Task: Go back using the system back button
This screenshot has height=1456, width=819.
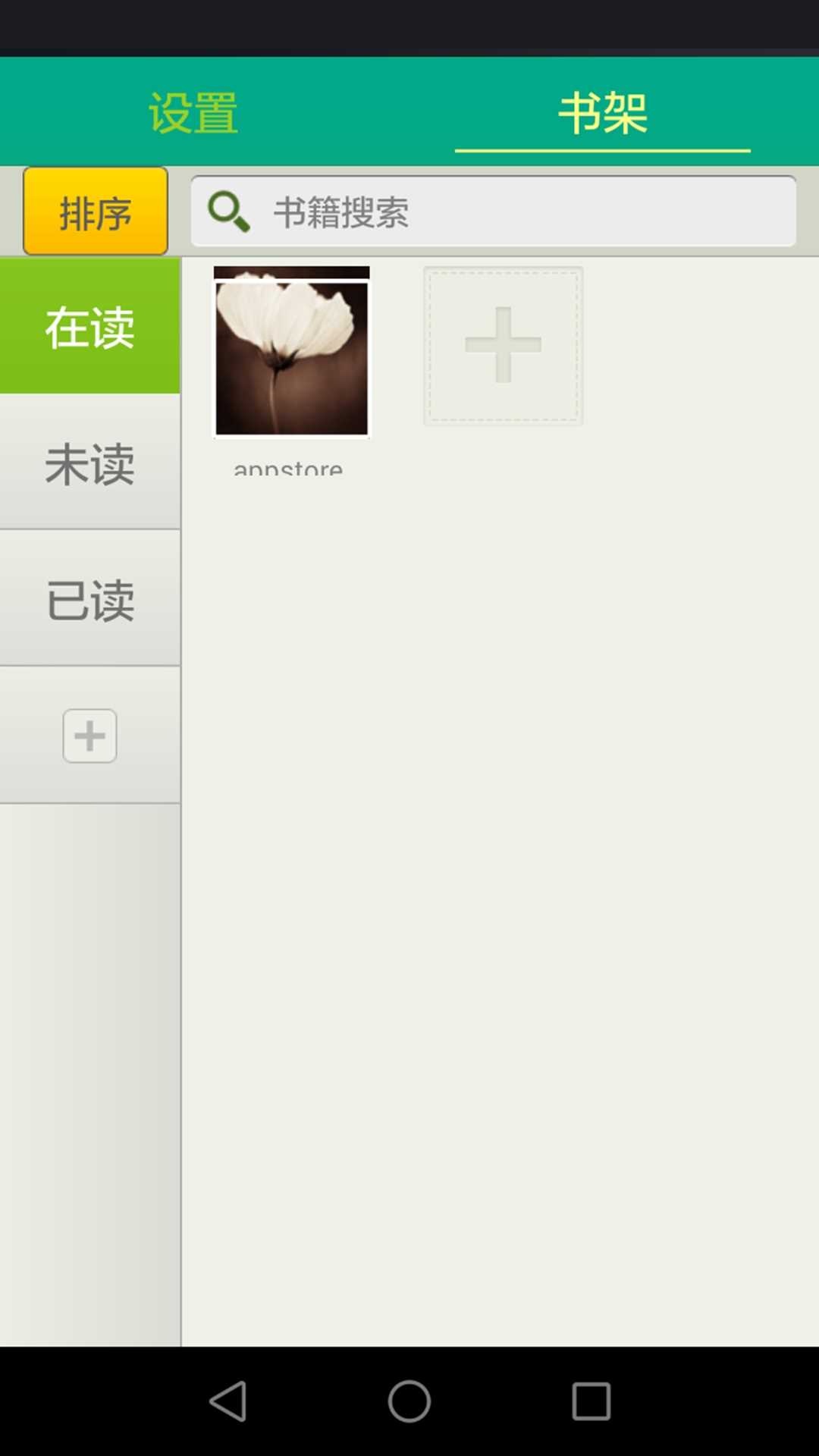Action: coord(227,1401)
